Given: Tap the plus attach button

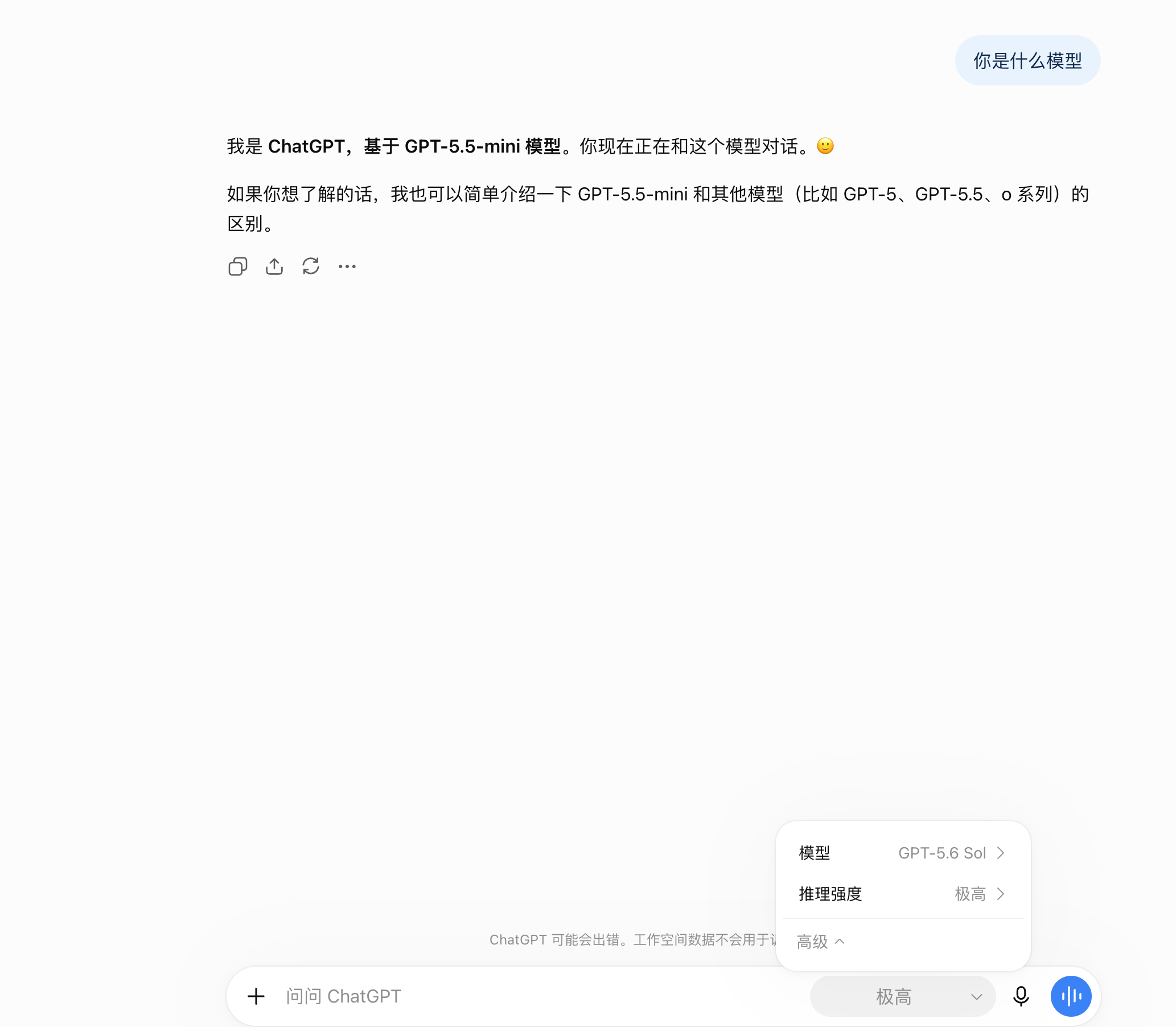Looking at the screenshot, I should [256, 996].
